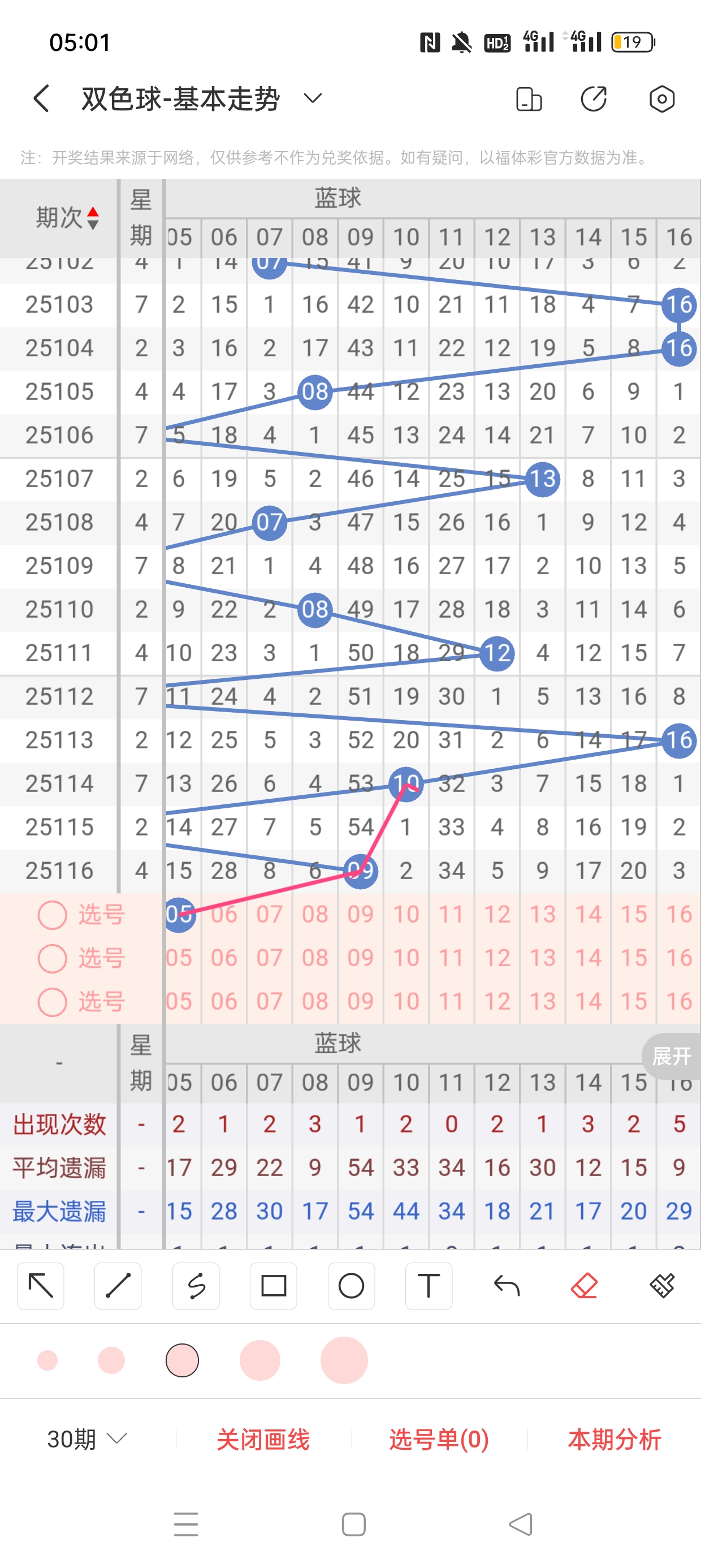Use the red eraser tool

(x=584, y=1286)
